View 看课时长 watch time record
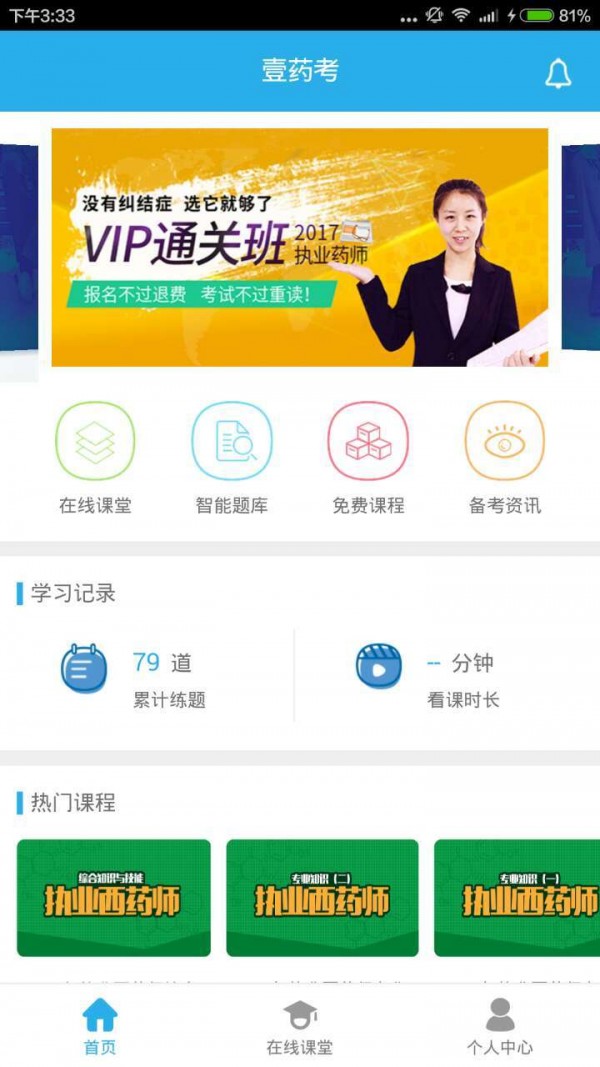The height and width of the screenshot is (1067, 600). pyautogui.click(x=445, y=677)
